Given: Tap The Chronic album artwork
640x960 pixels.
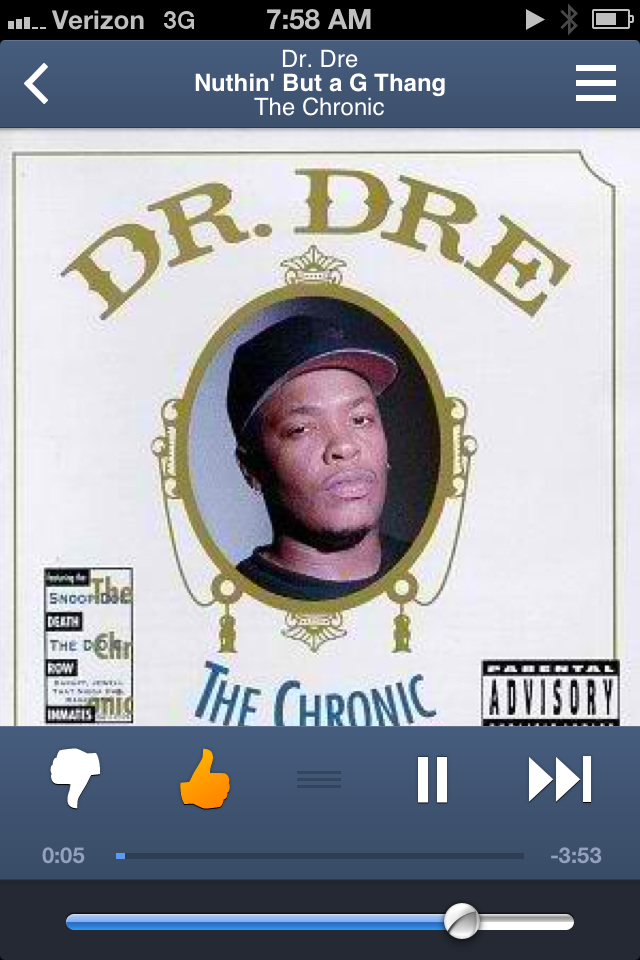Looking at the screenshot, I should (x=320, y=427).
